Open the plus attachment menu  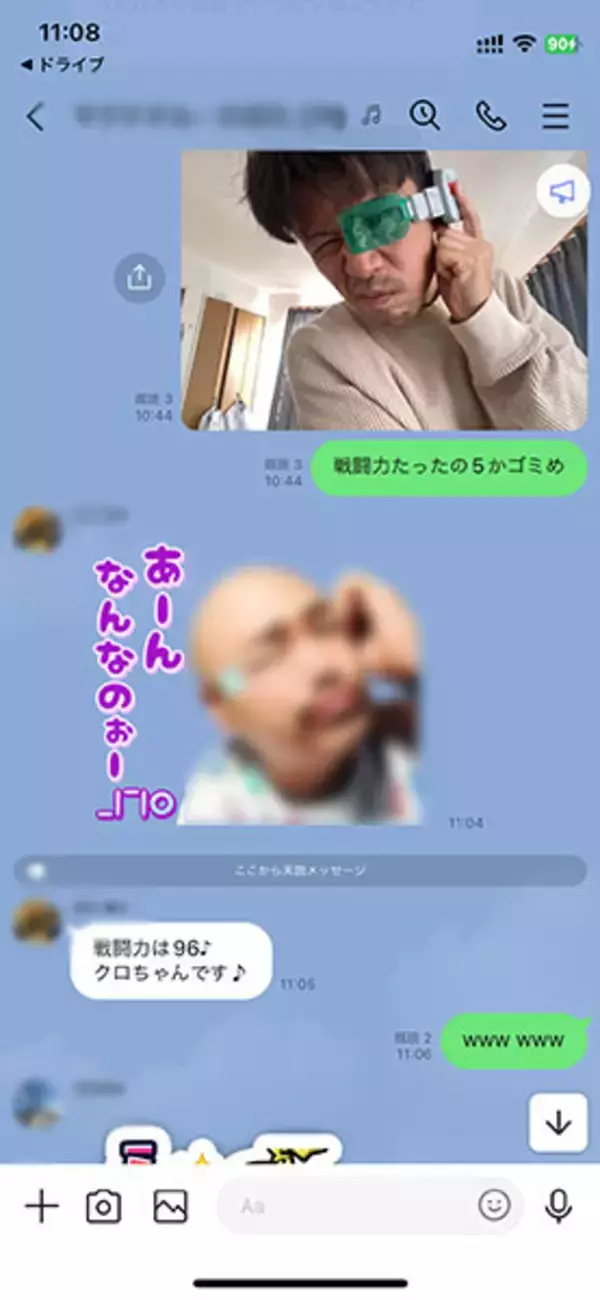[x=41, y=1207]
